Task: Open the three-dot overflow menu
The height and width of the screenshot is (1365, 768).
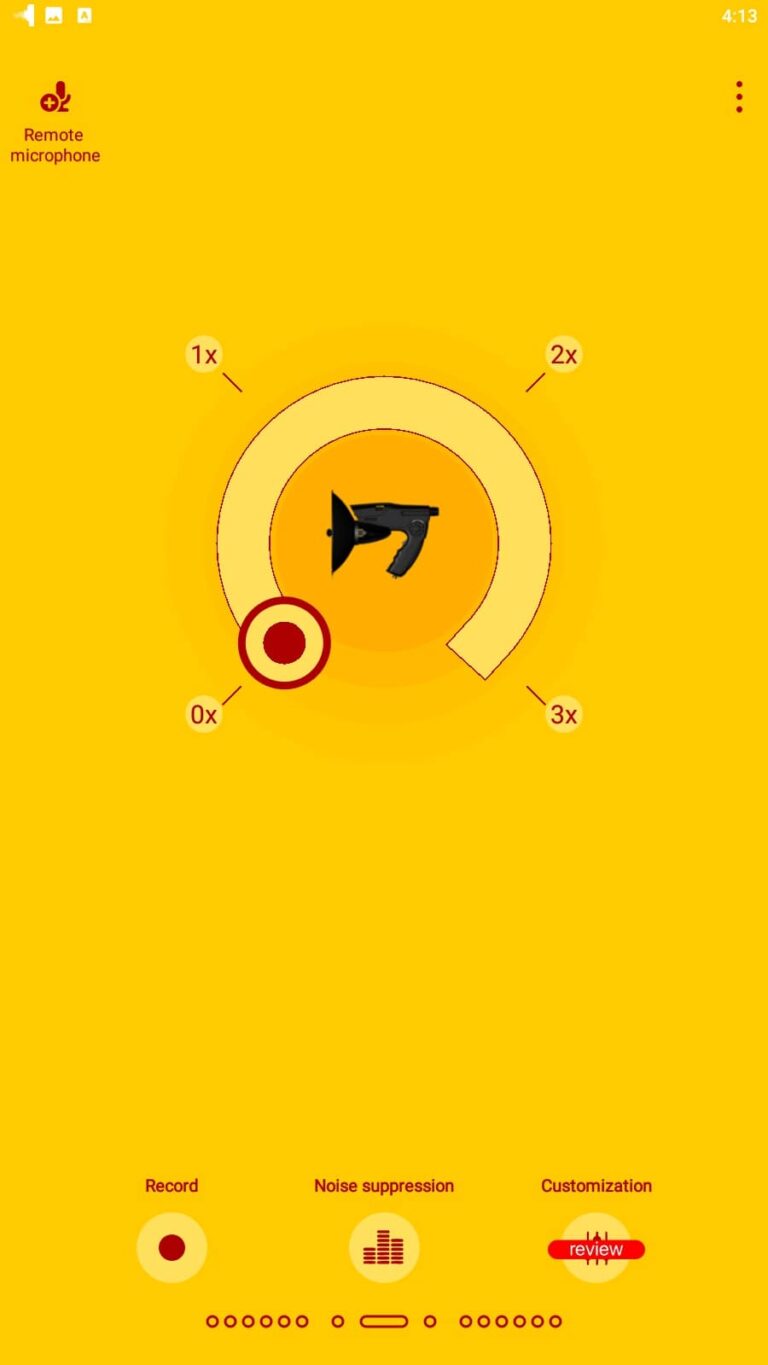Action: [738, 96]
